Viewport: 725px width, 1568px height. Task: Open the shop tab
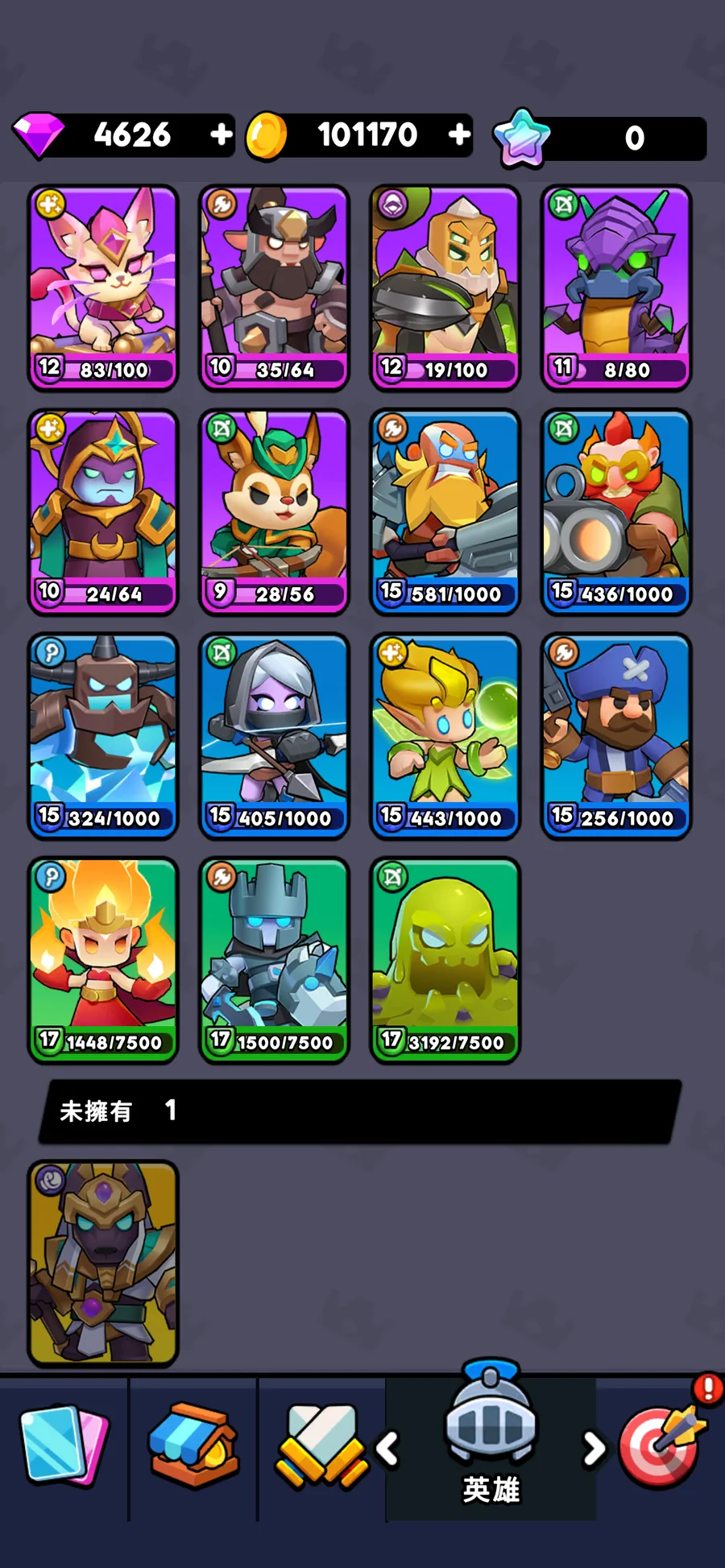193,1446
